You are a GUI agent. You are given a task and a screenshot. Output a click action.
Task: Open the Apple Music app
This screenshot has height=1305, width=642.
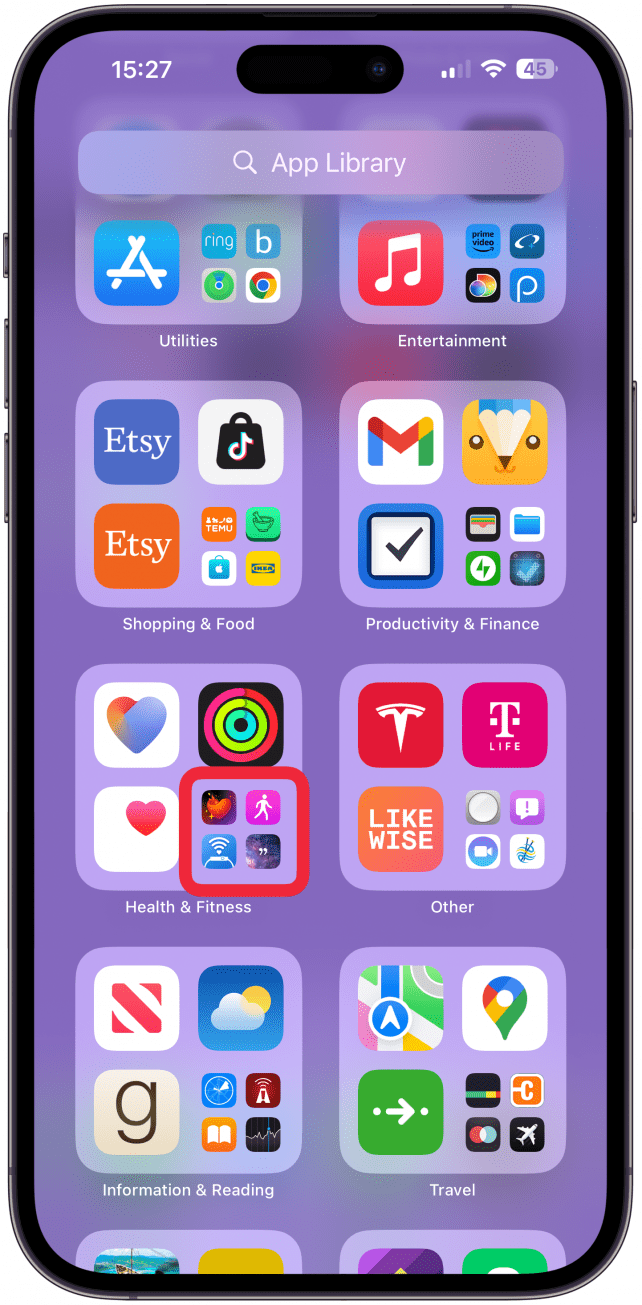tap(400, 263)
